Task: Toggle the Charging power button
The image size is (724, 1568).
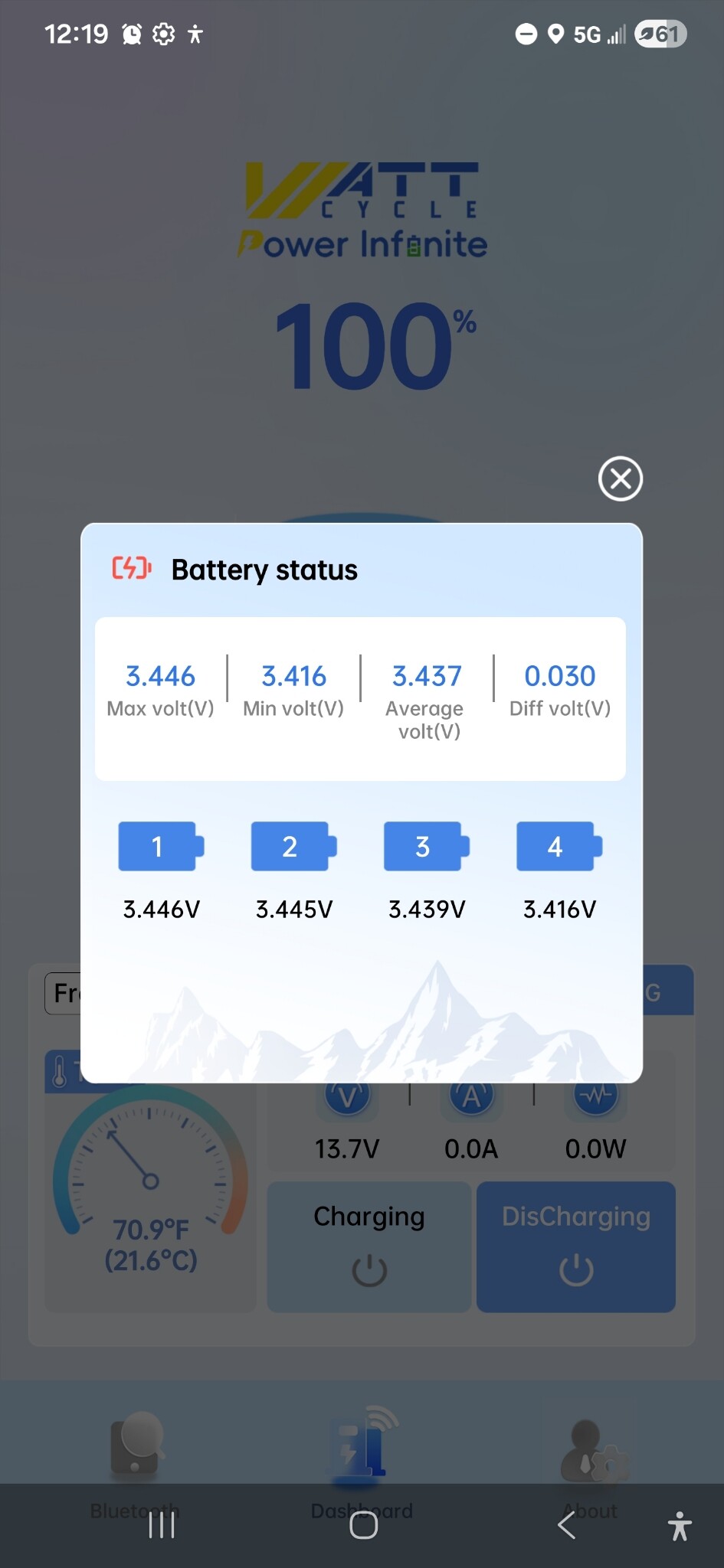Action: 369,1270
